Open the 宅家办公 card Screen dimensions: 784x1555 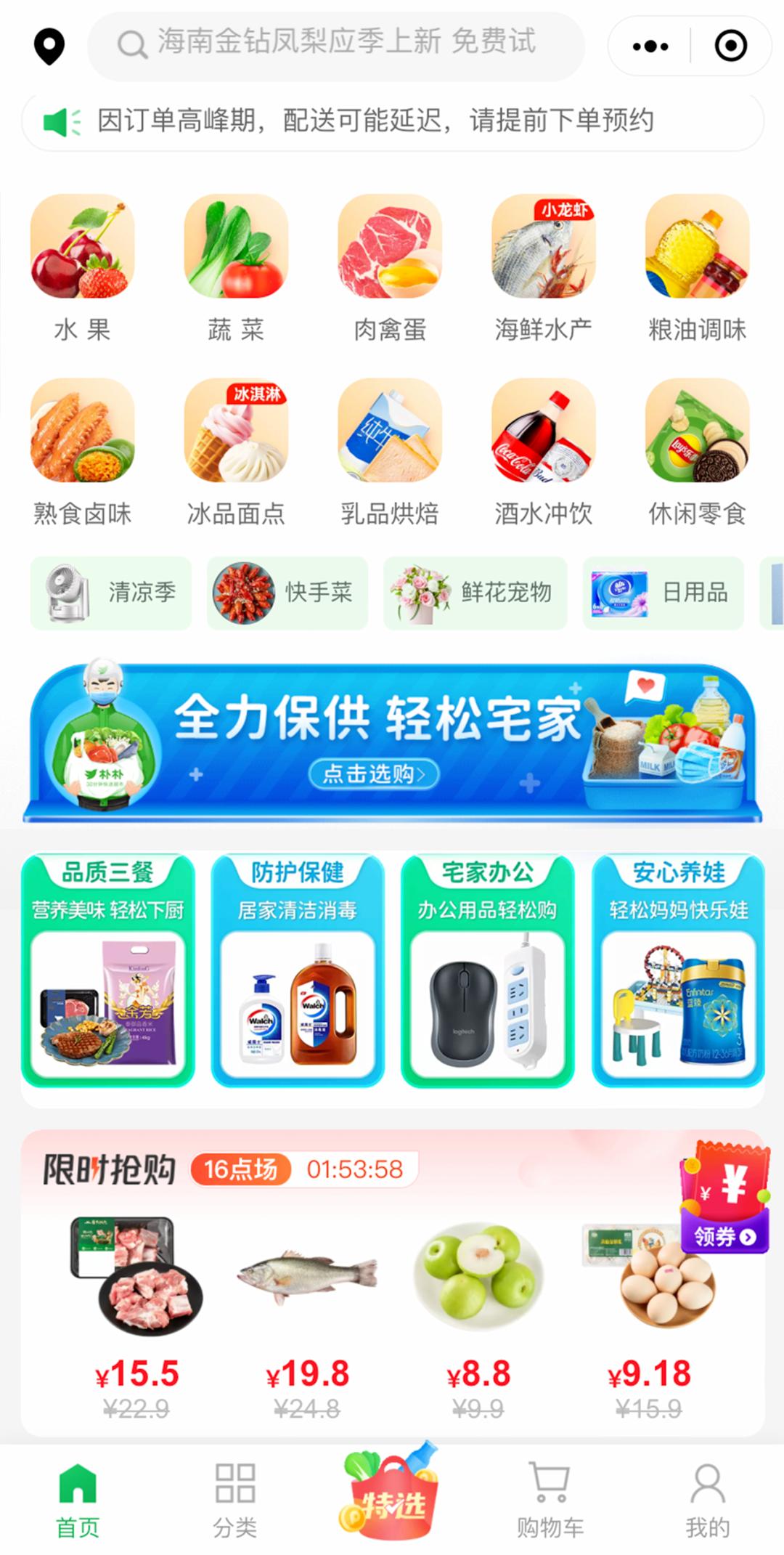point(487,970)
